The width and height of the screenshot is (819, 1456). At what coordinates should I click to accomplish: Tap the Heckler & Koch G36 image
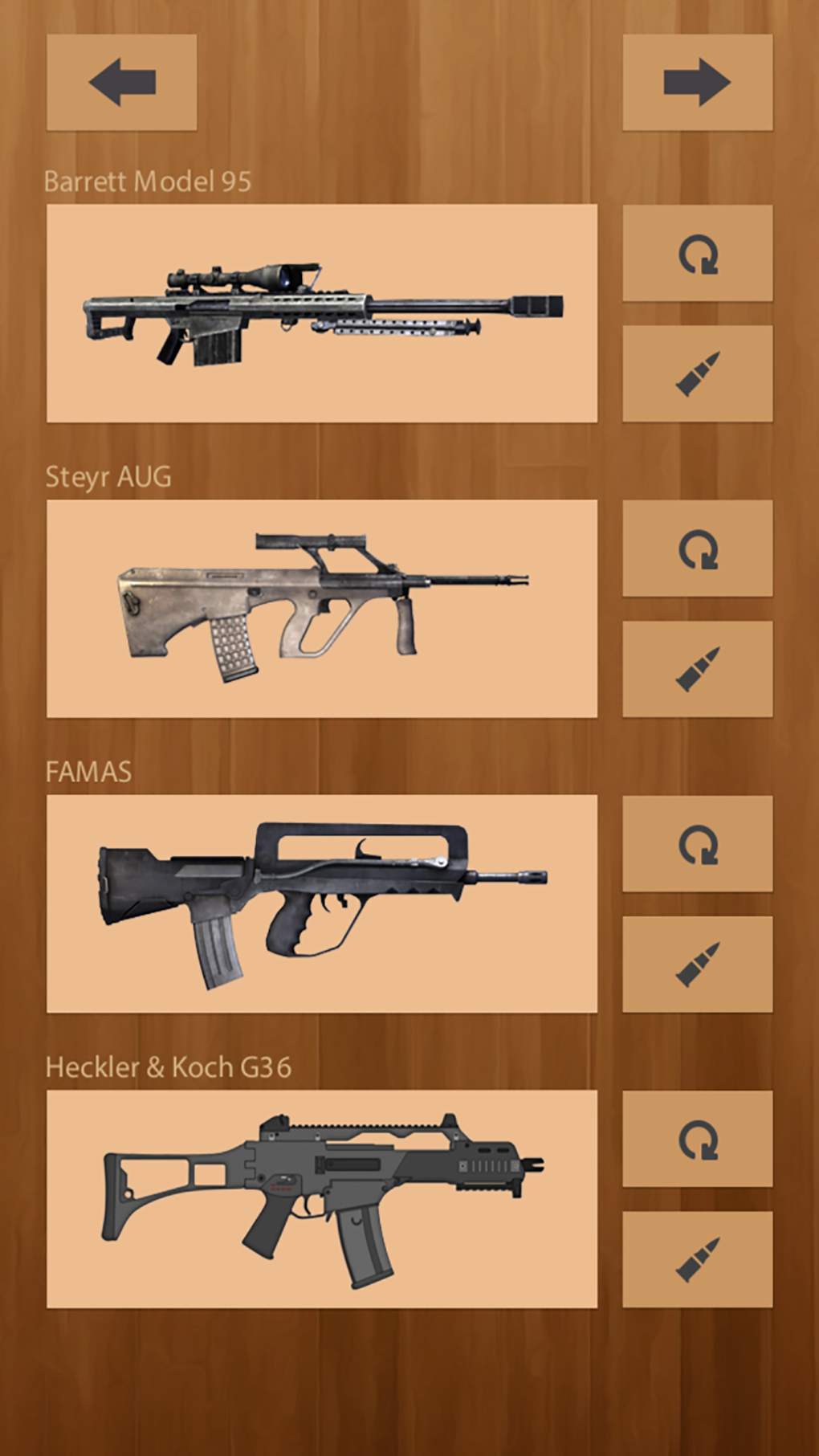pos(321,1199)
